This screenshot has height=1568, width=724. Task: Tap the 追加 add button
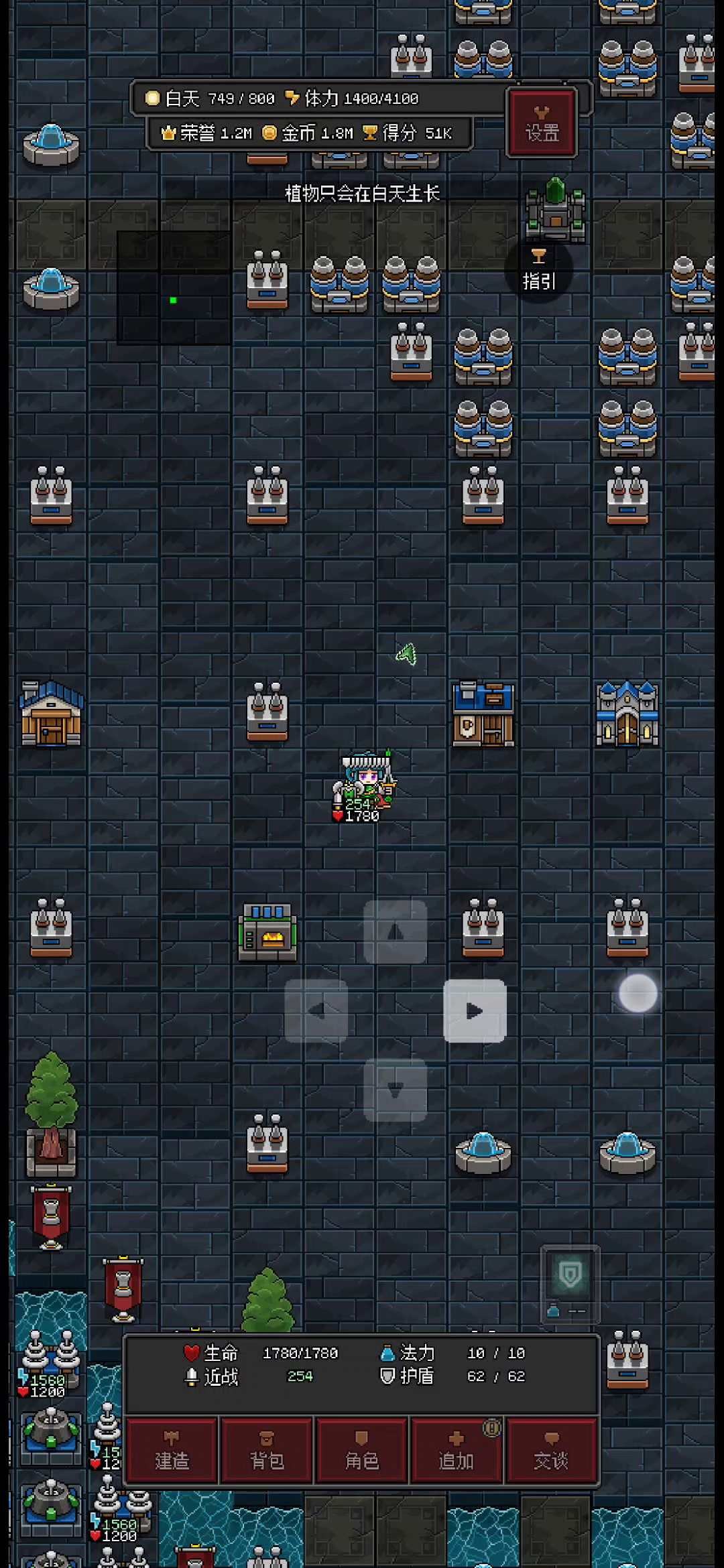point(457,1451)
